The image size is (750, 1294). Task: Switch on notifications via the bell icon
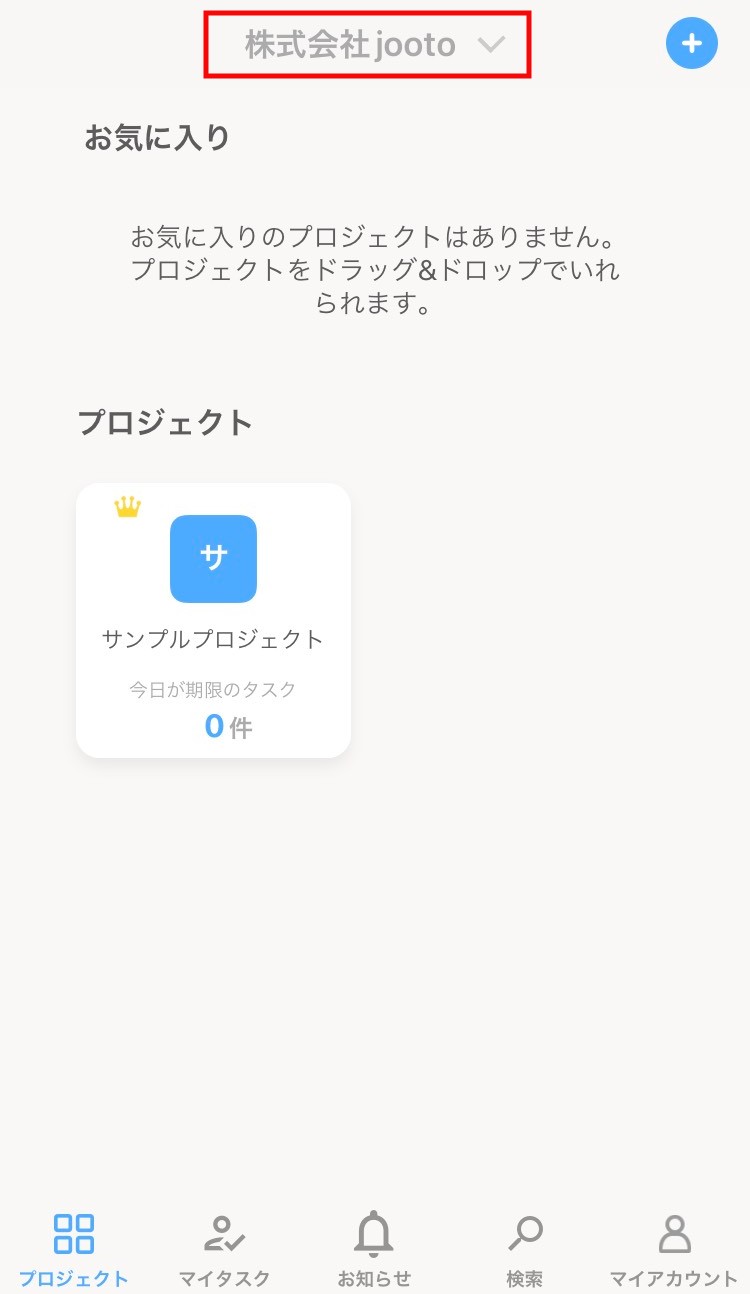point(374,1232)
